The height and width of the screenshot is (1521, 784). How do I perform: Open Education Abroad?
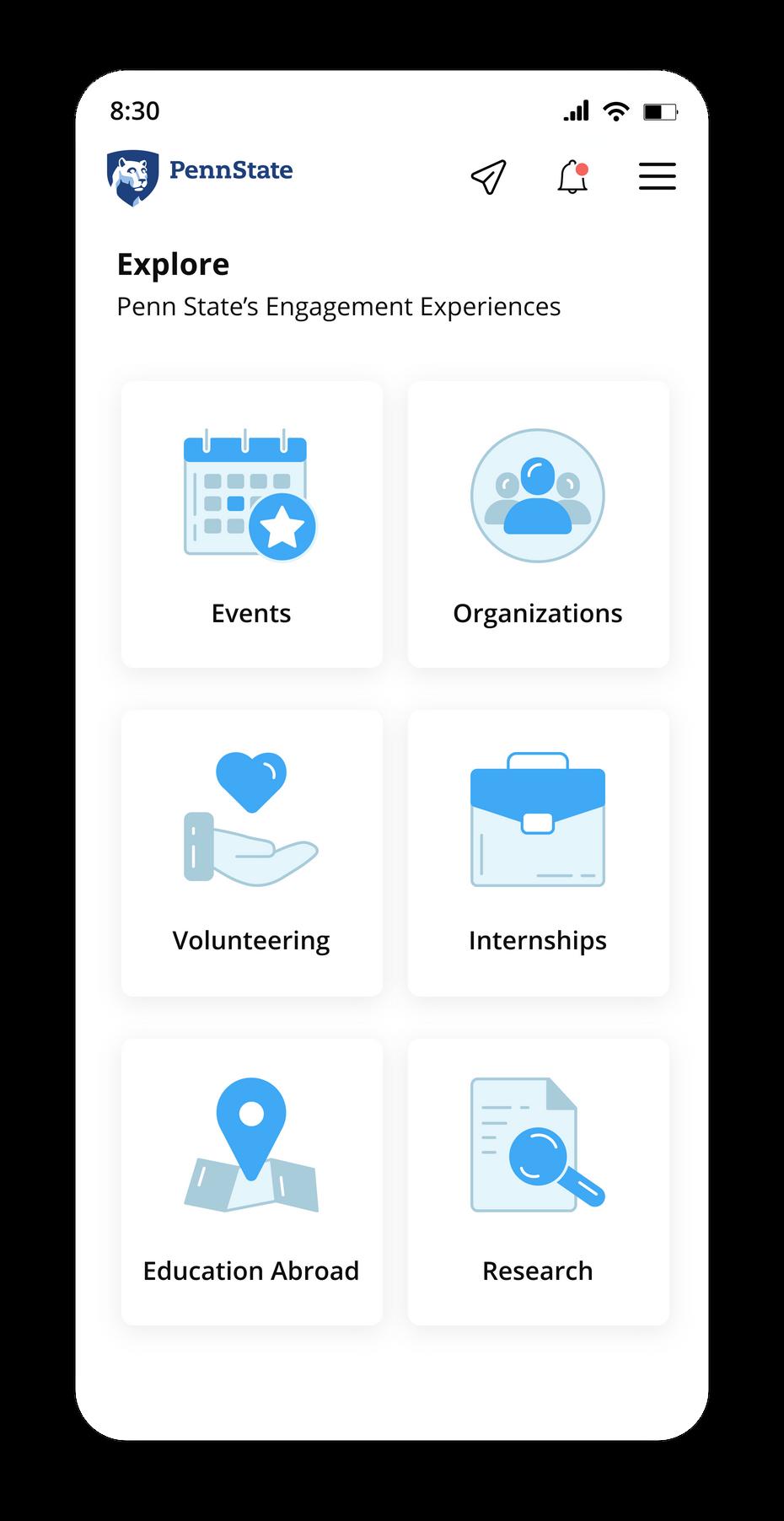[x=251, y=1181]
